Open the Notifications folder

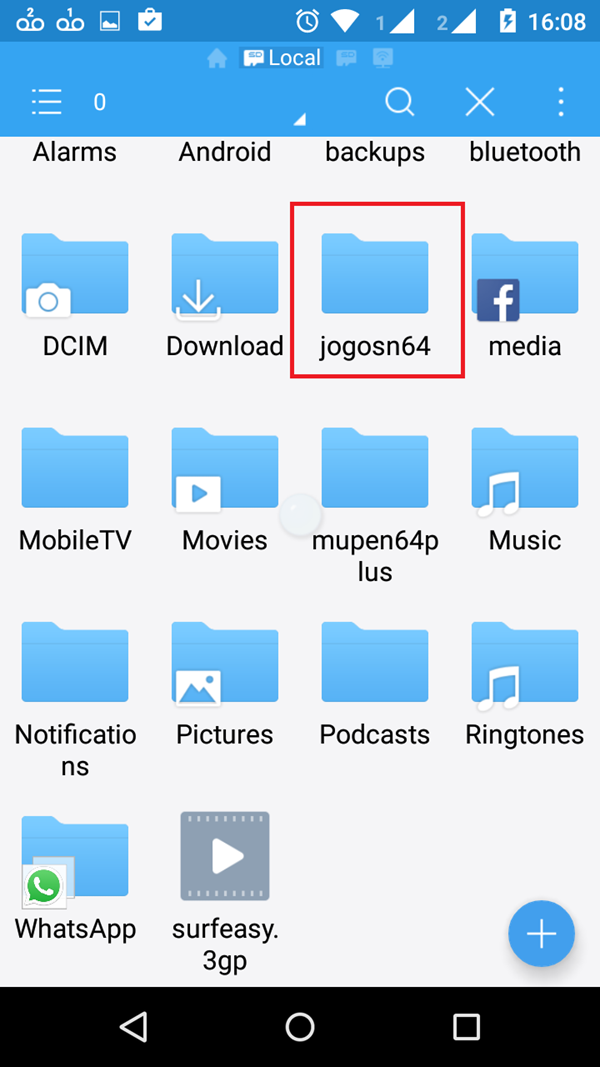click(x=75, y=665)
